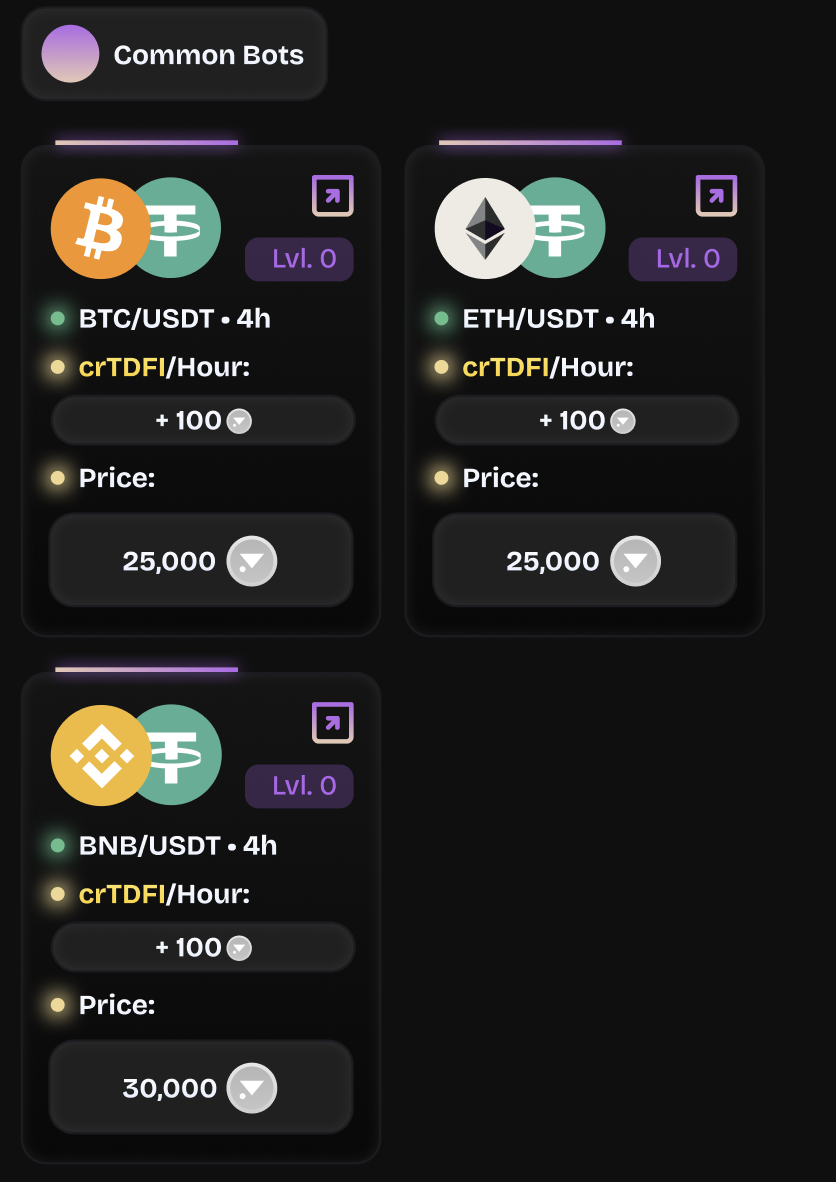Select the Common Bots chip
836x1182 pixels.
175,55
